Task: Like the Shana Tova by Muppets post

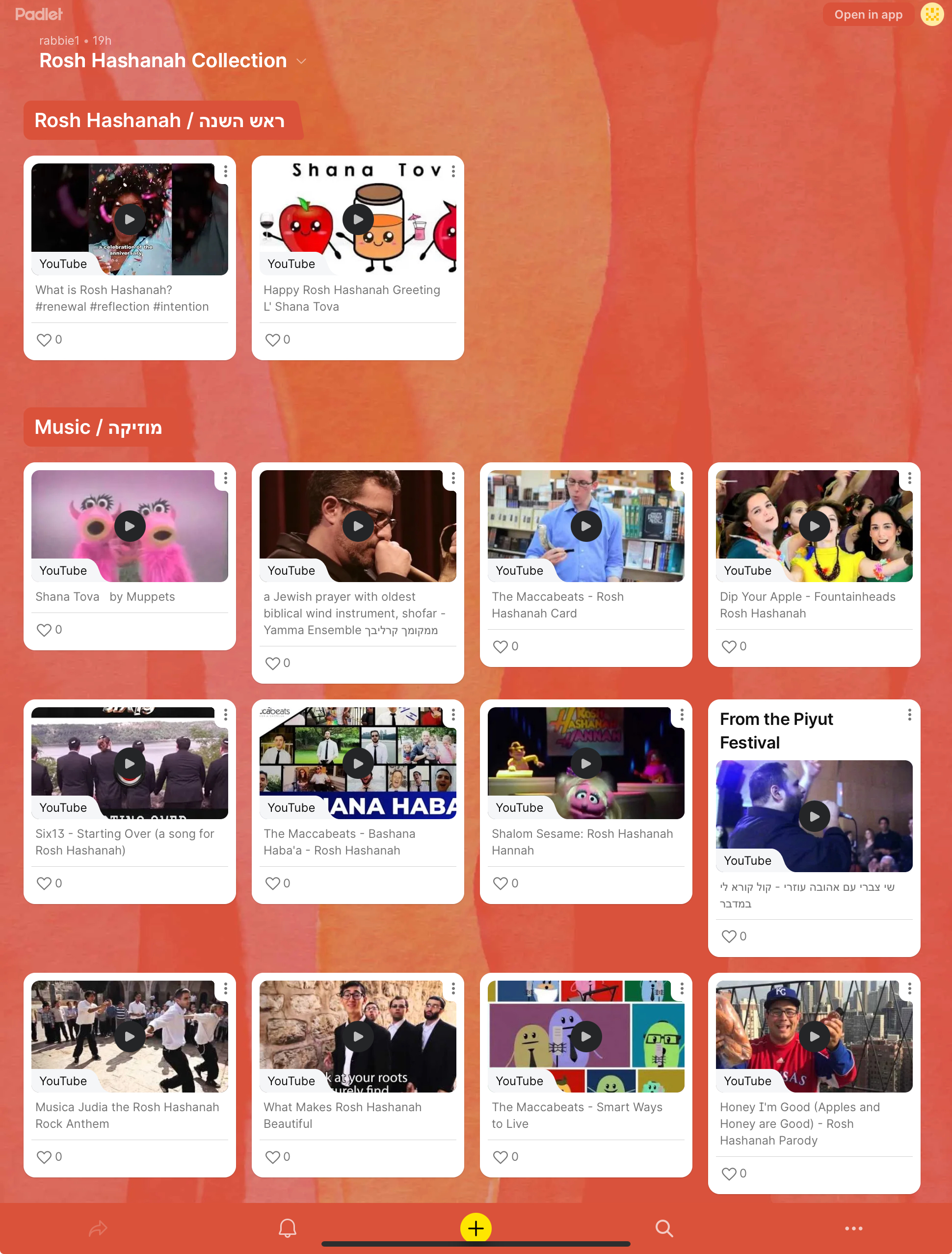Action: [44, 630]
